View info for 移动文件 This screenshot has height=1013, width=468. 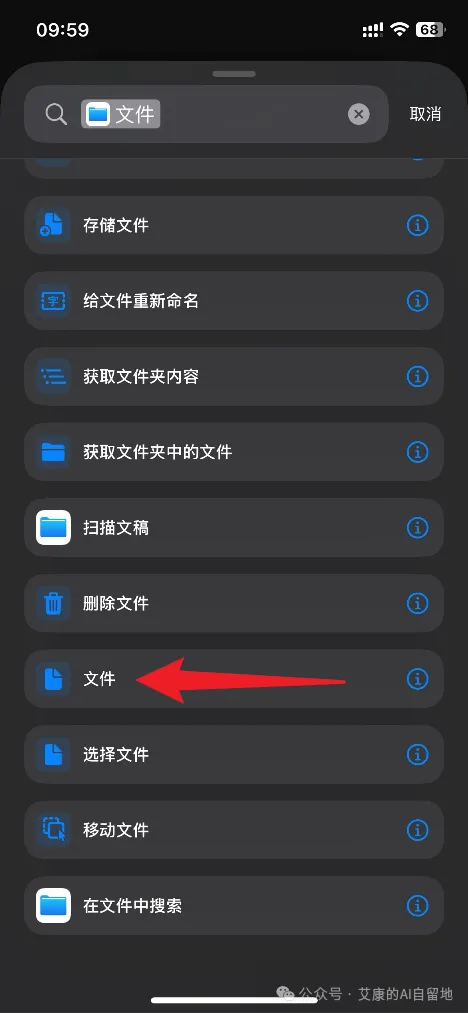(x=418, y=830)
